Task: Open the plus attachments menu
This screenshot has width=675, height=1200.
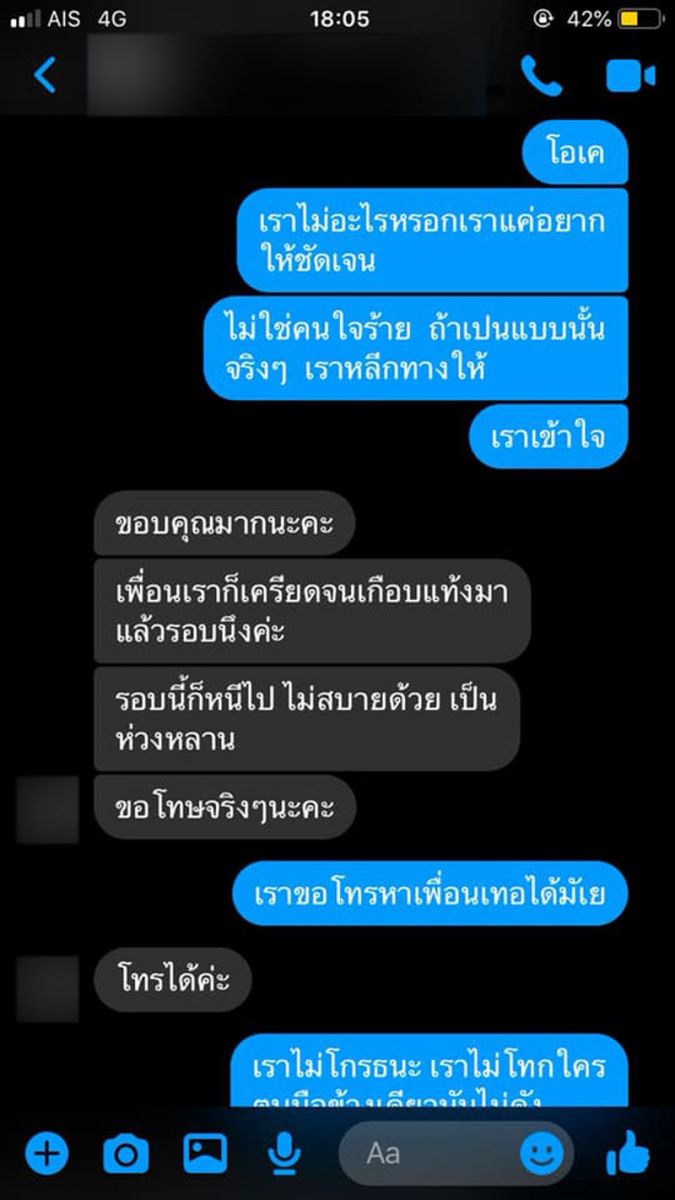Action: point(46,1154)
